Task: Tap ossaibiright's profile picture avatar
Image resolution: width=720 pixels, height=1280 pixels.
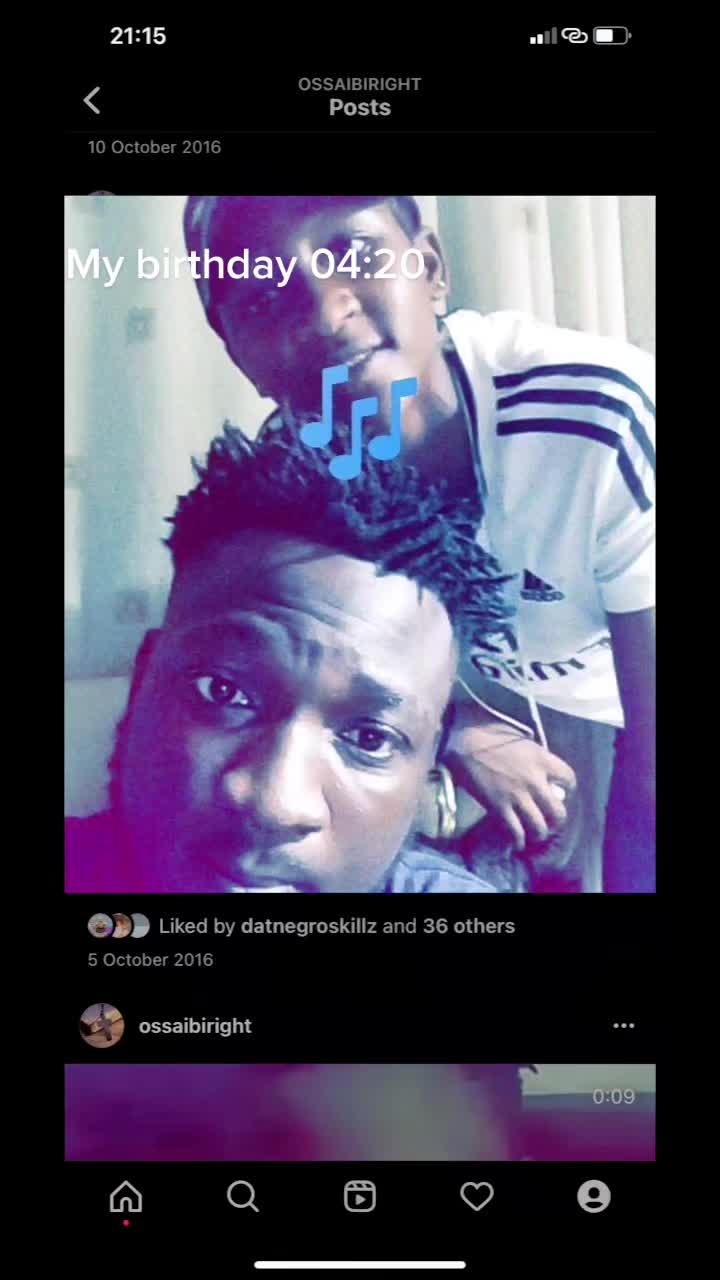Action: (102, 1026)
